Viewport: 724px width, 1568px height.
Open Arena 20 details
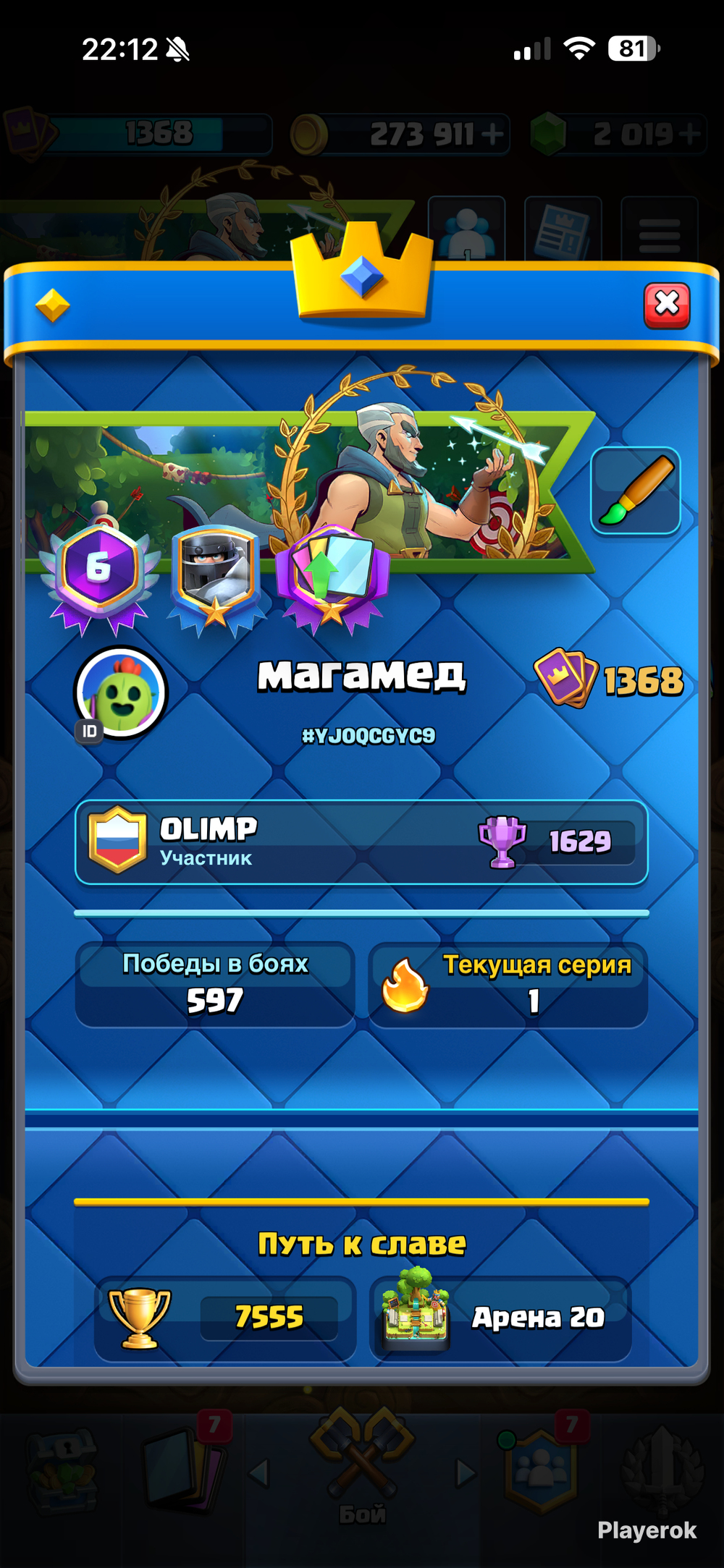tap(500, 1318)
